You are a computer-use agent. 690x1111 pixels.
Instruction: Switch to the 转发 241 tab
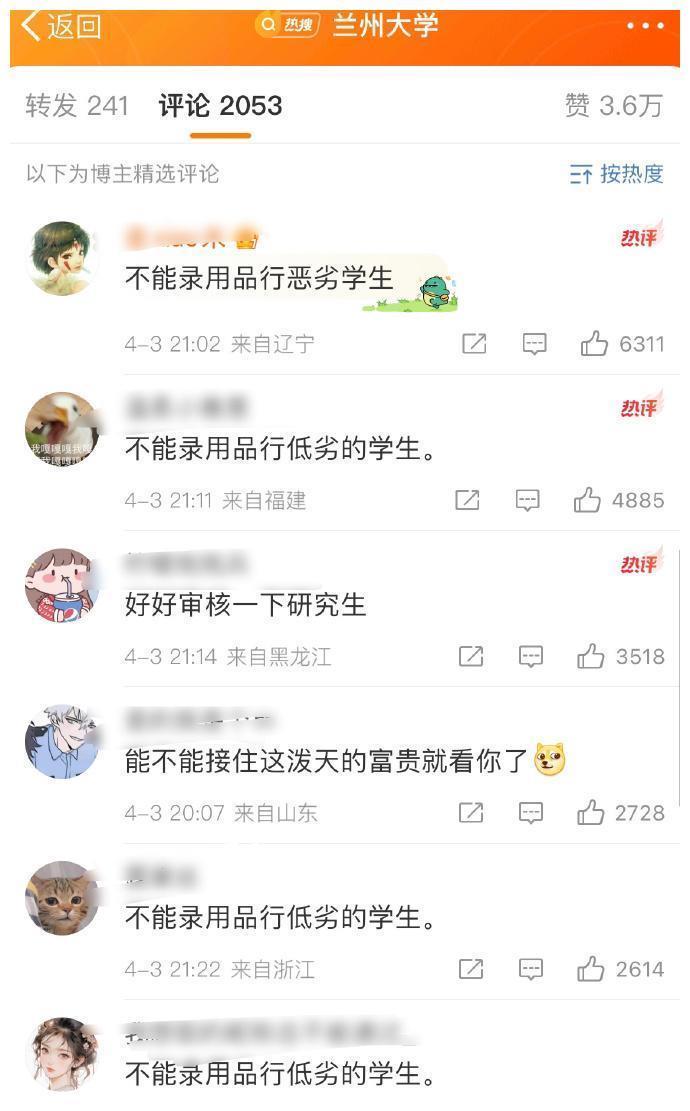point(77,106)
